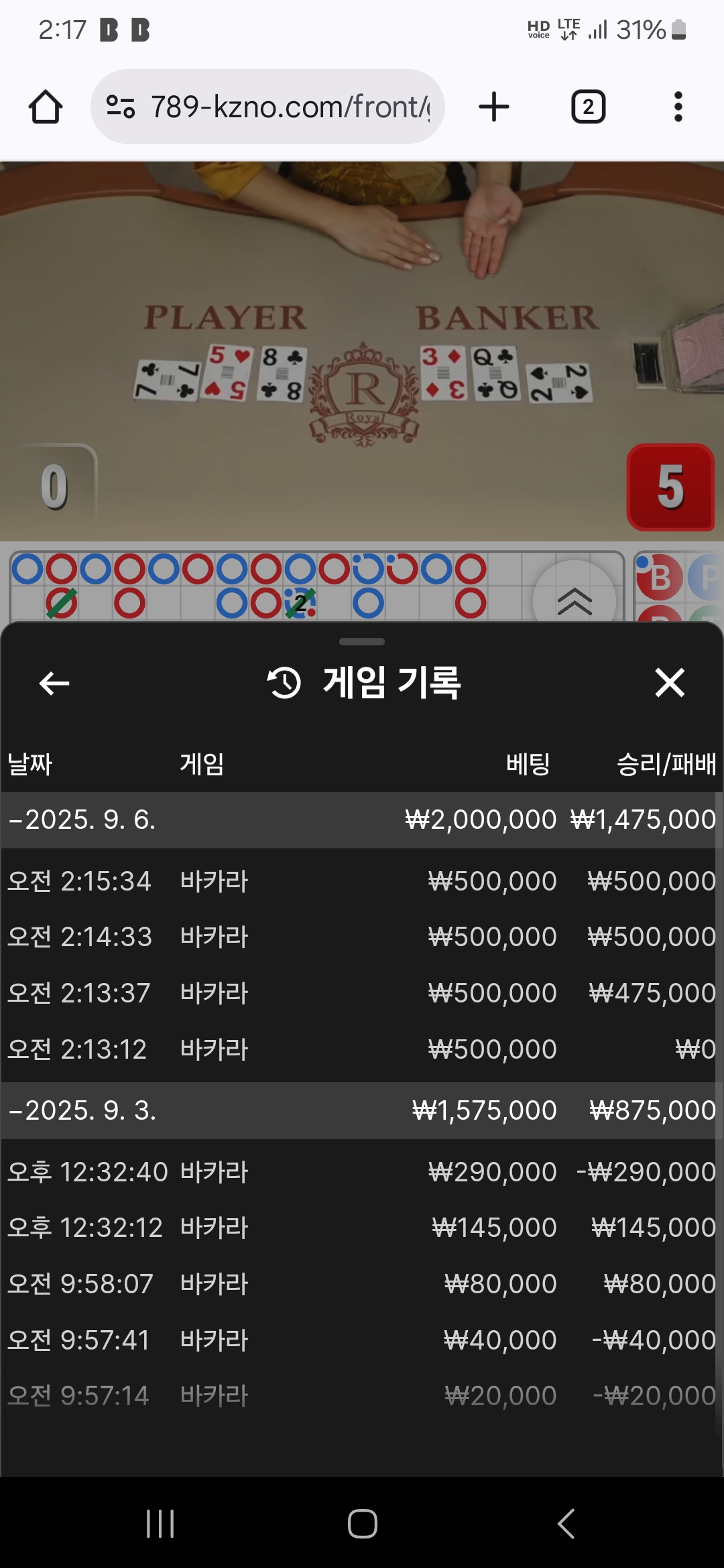This screenshot has width=724, height=1568.
Task: View the 오전 9:57:41 baccarat round
Action: [x=361, y=1340]
